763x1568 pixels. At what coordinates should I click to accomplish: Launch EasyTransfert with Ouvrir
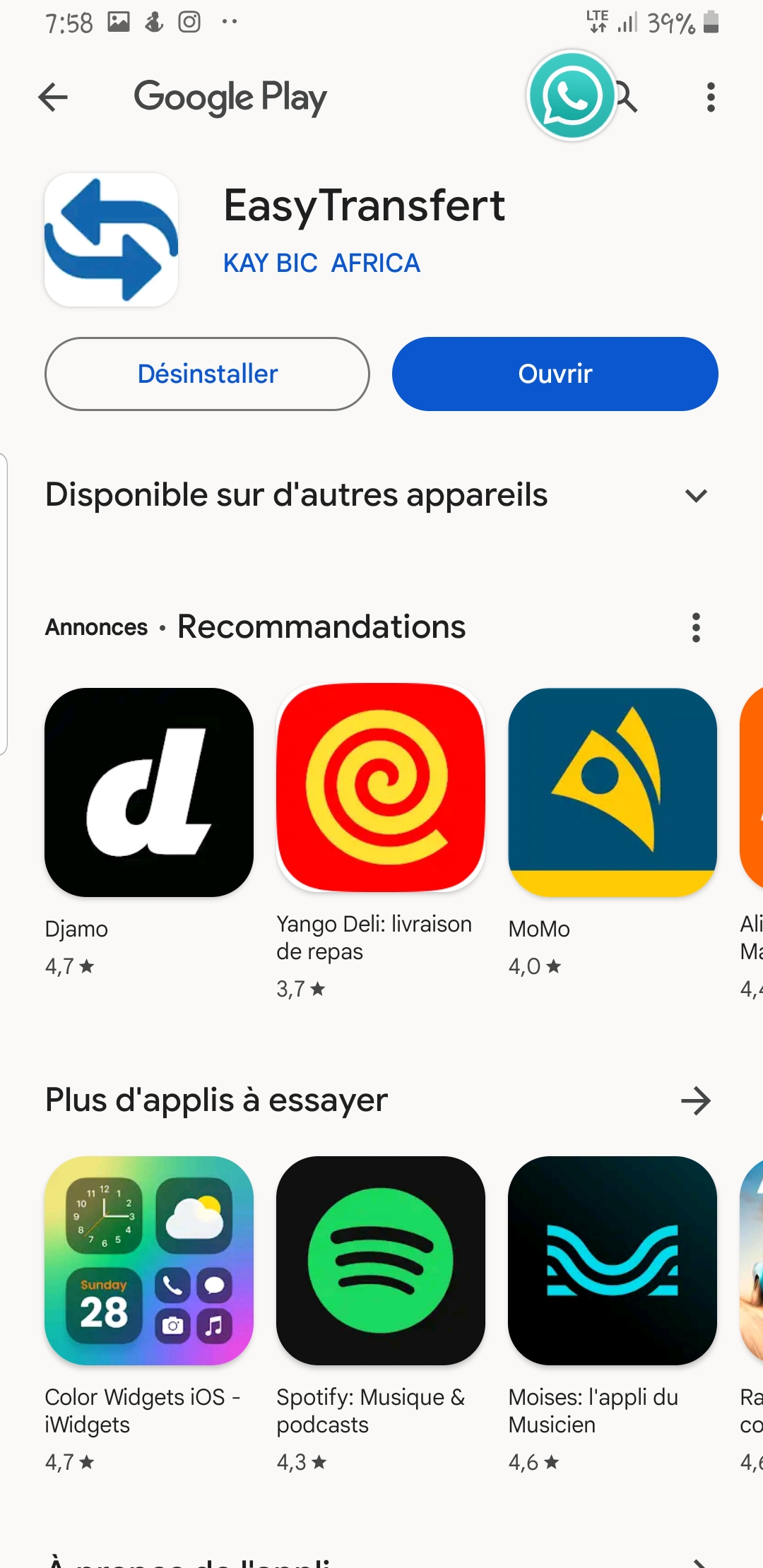click(x=555, y=374)
